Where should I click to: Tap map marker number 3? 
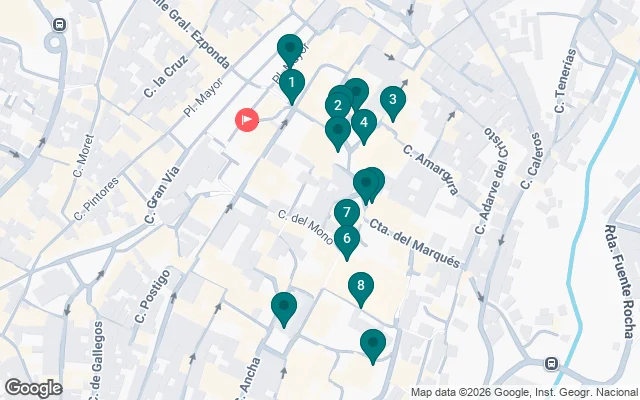pyautogui.click(x=393, y=100)
